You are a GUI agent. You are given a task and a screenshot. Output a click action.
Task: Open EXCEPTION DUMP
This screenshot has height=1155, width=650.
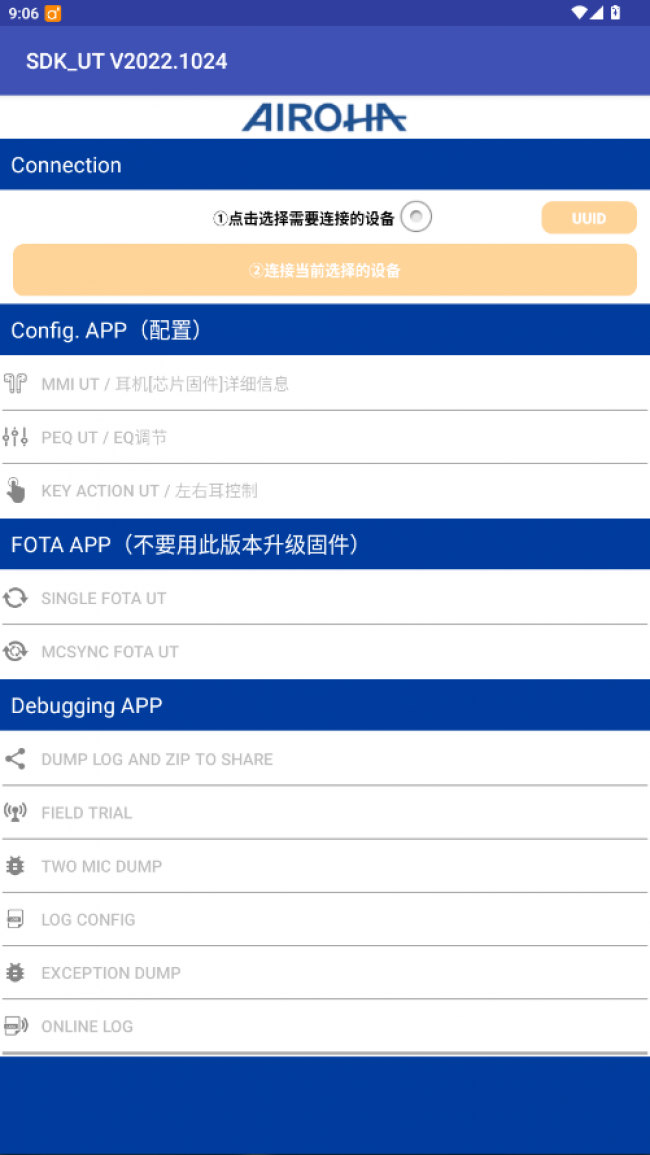(x=325, y=973)
